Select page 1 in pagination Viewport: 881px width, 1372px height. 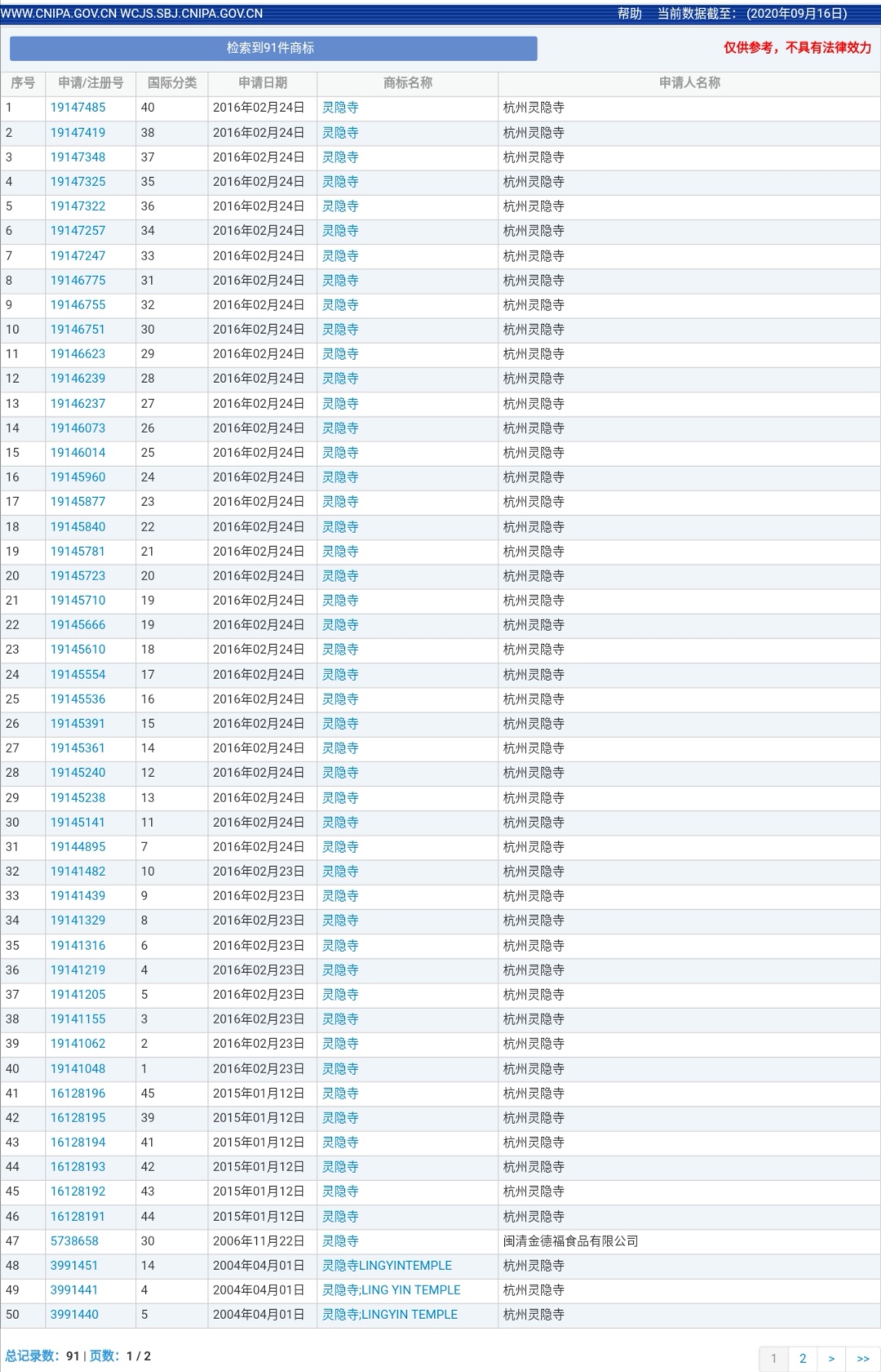click(773, 1358)
